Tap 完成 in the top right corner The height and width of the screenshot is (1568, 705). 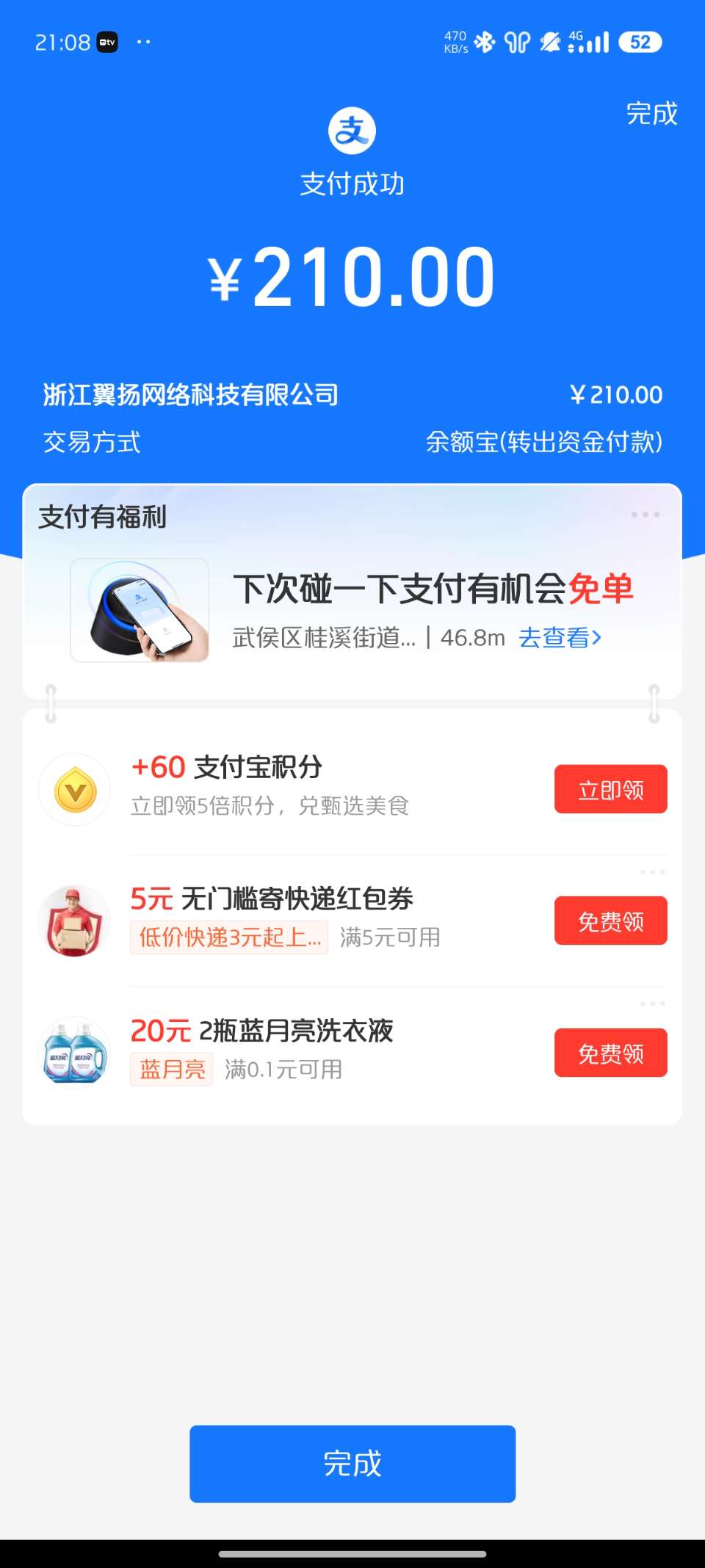pyautogui.click(x=651, y=114)
